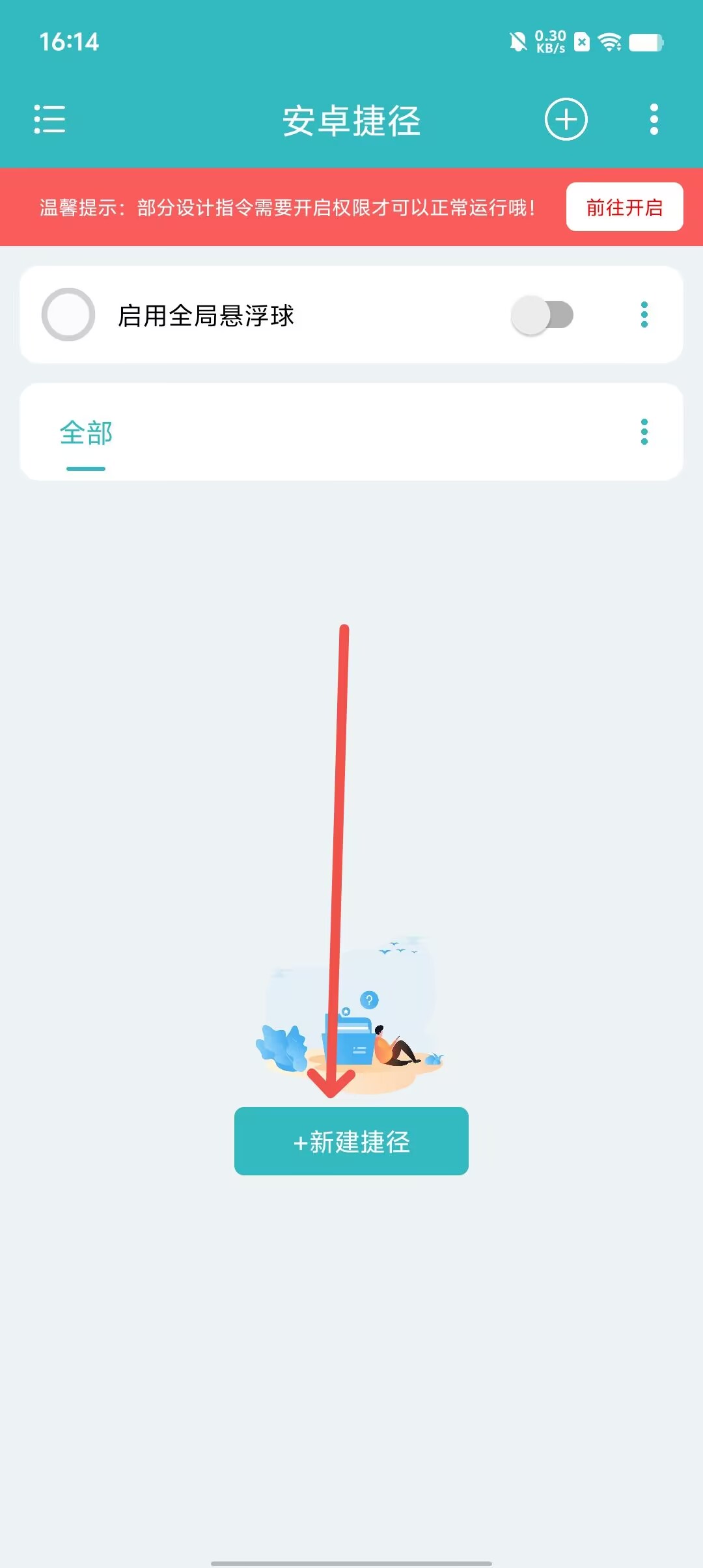Open the app bar overflow menu

pos(654,119)
